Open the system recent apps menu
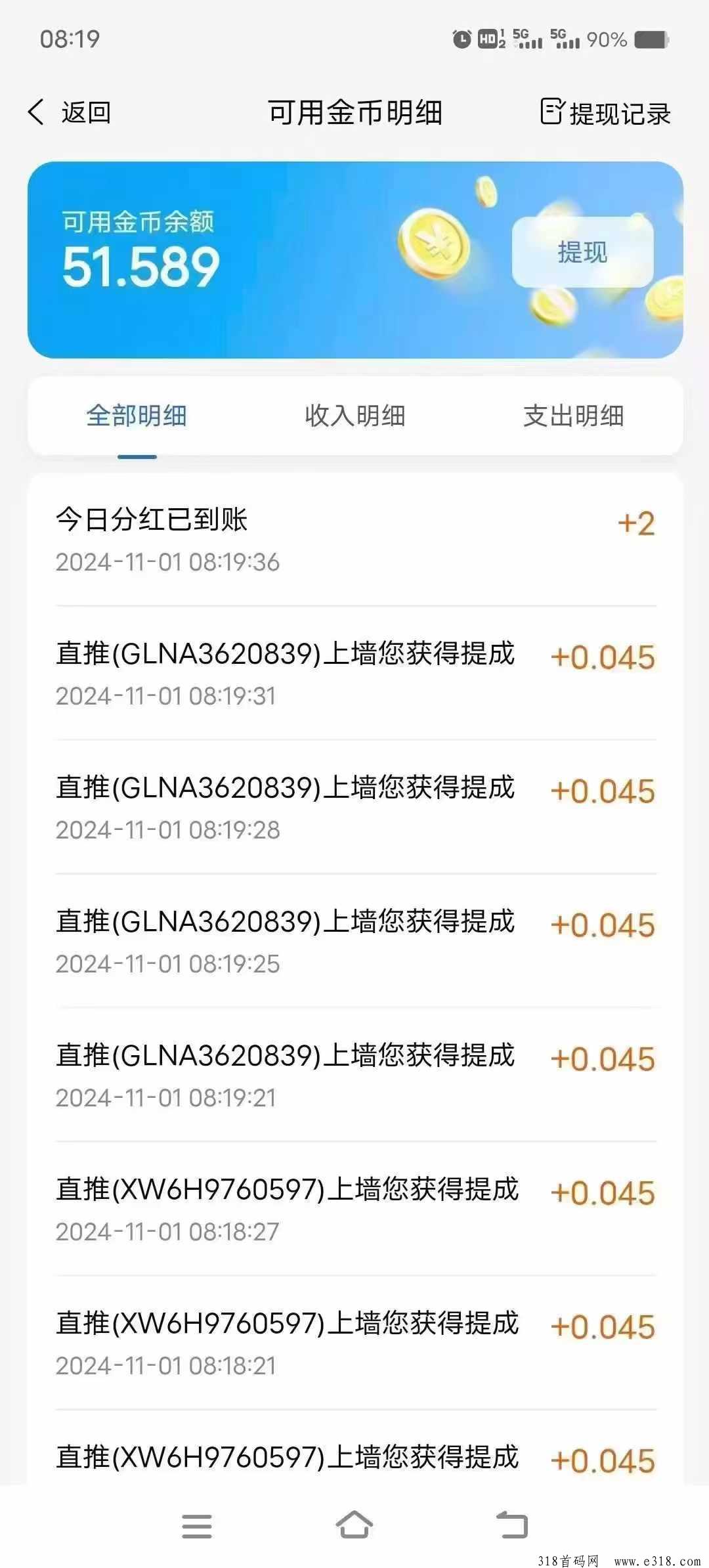This screenshot has width=709, height=1568. pyautogui.click(x=197, y=1525)
